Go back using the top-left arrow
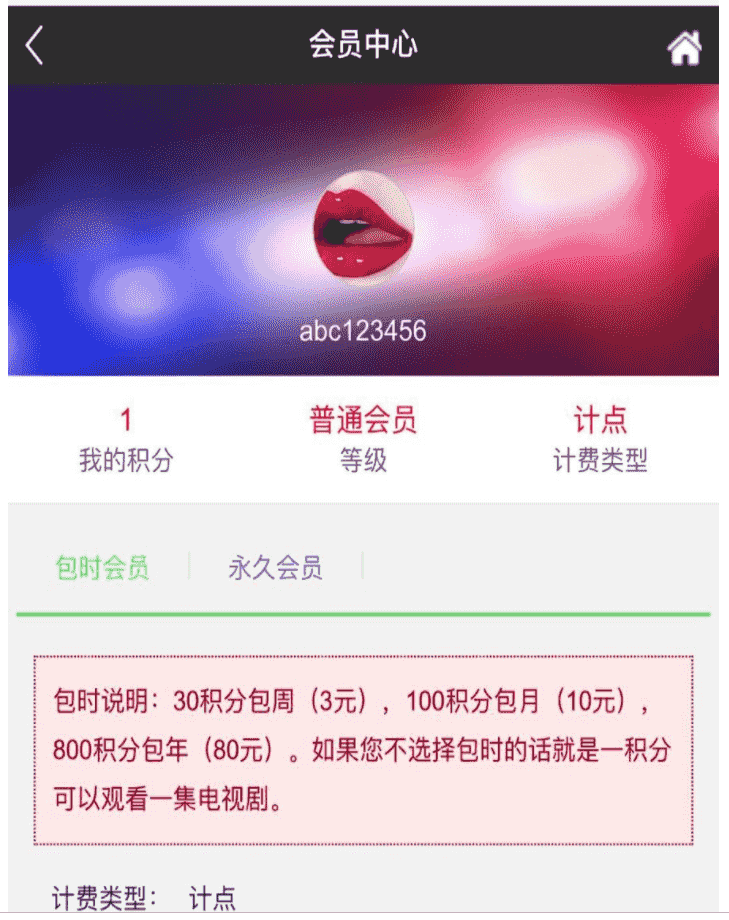The image size is (729, 920). pyautogui.click(x=35, y=46)
